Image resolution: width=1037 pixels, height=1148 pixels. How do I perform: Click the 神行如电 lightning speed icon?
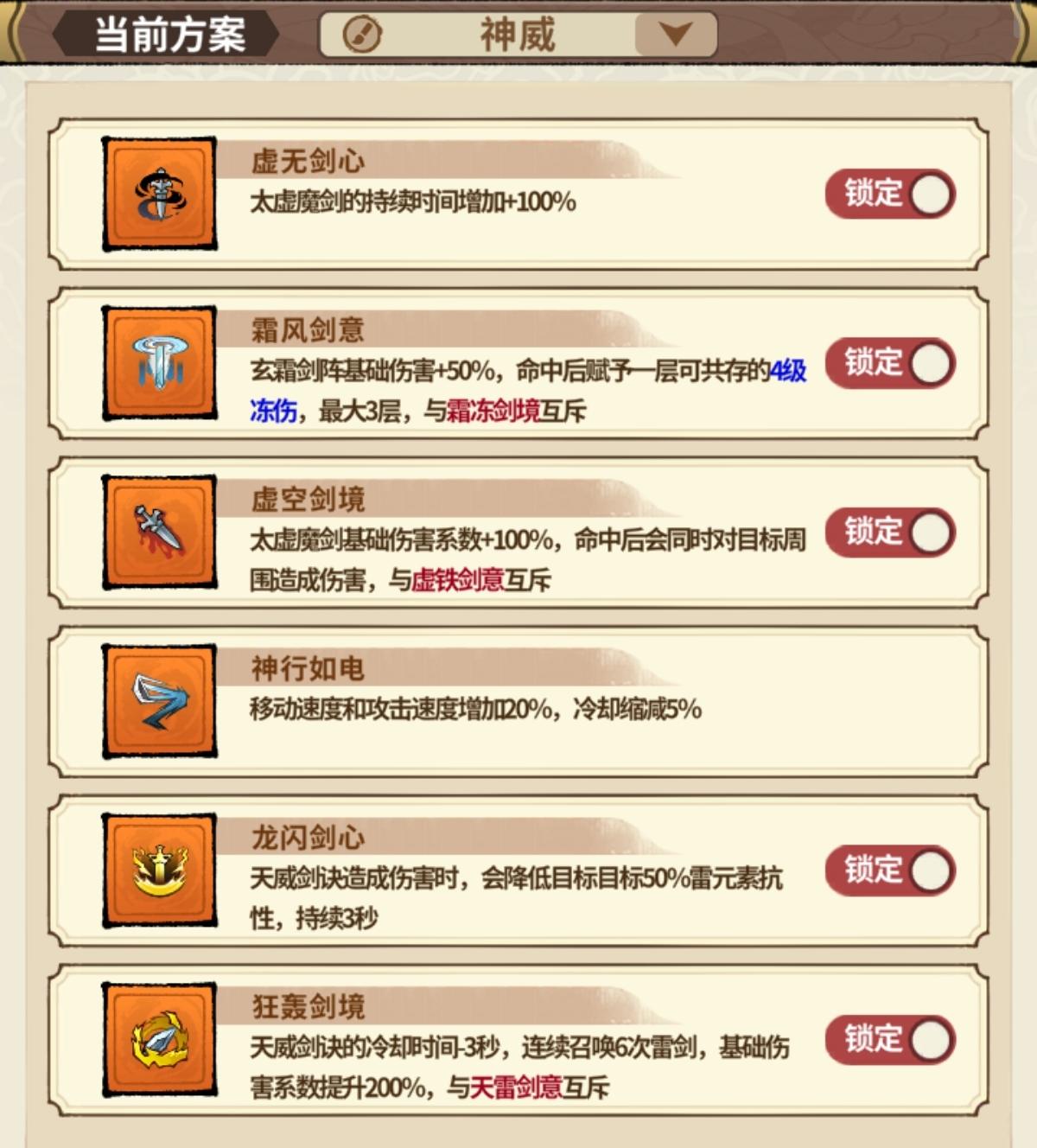click(159, 703)
